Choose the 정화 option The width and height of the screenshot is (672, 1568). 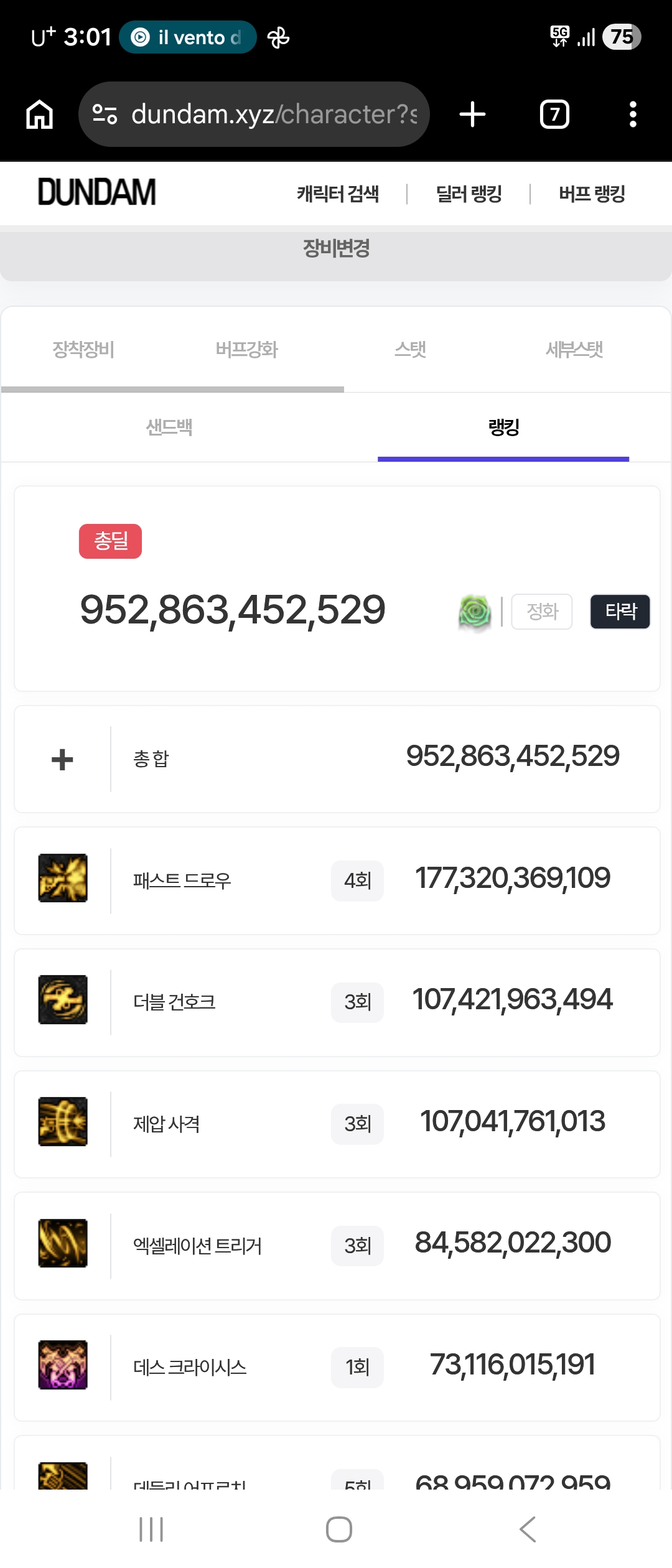tap(542, 612)
